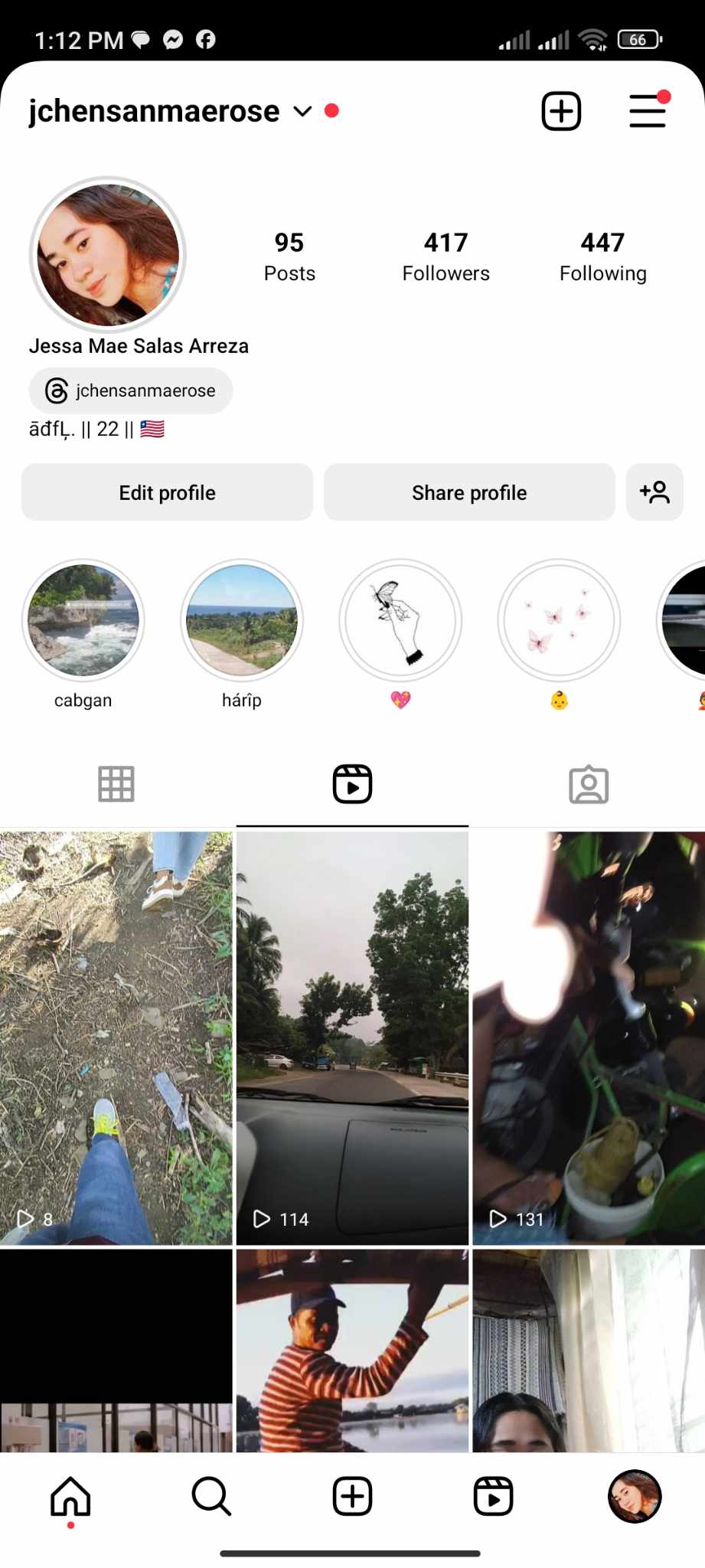Go to the Home feed

70,1497
